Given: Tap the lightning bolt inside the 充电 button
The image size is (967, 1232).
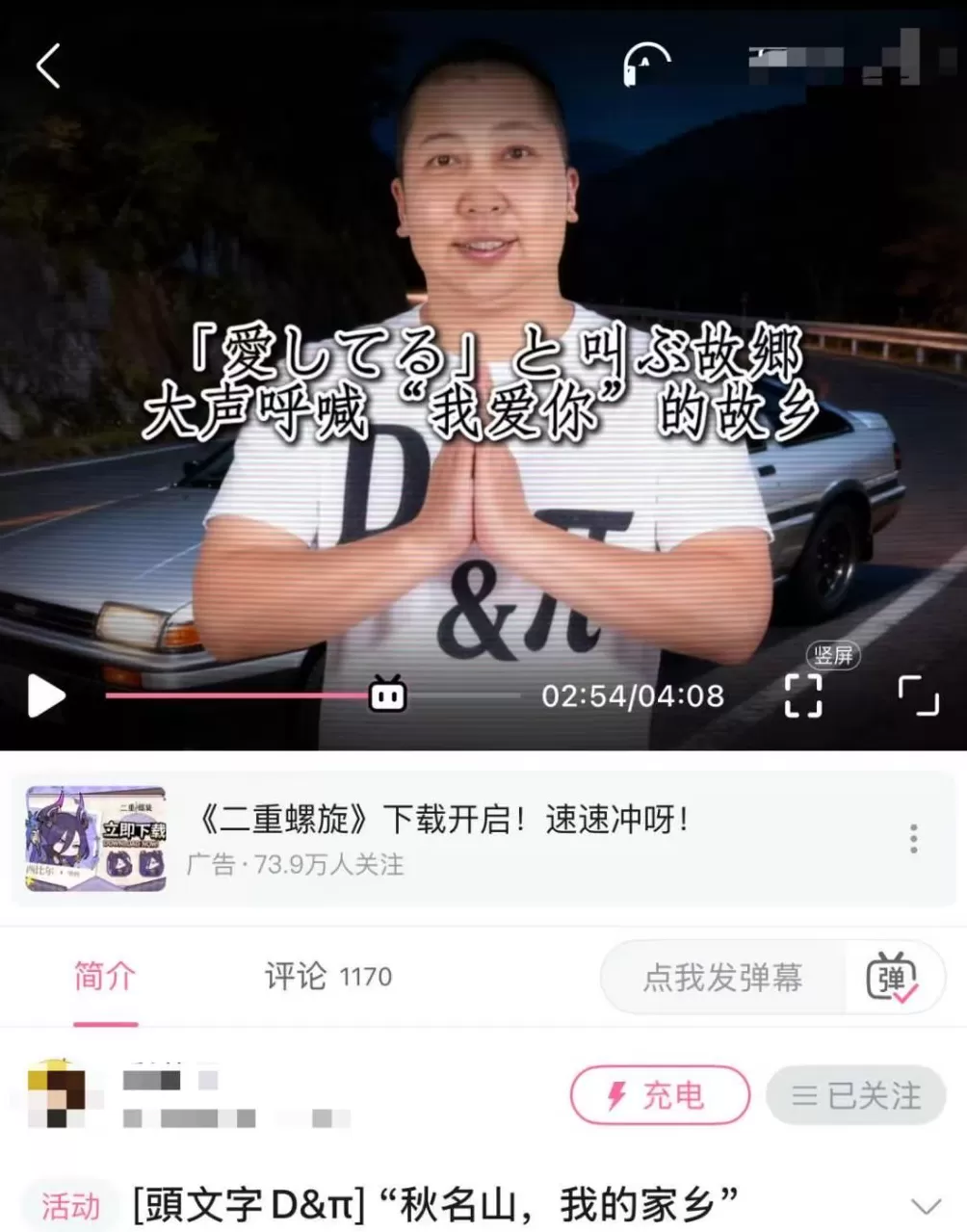Looking at the screenshot, I should point(614,1095).
